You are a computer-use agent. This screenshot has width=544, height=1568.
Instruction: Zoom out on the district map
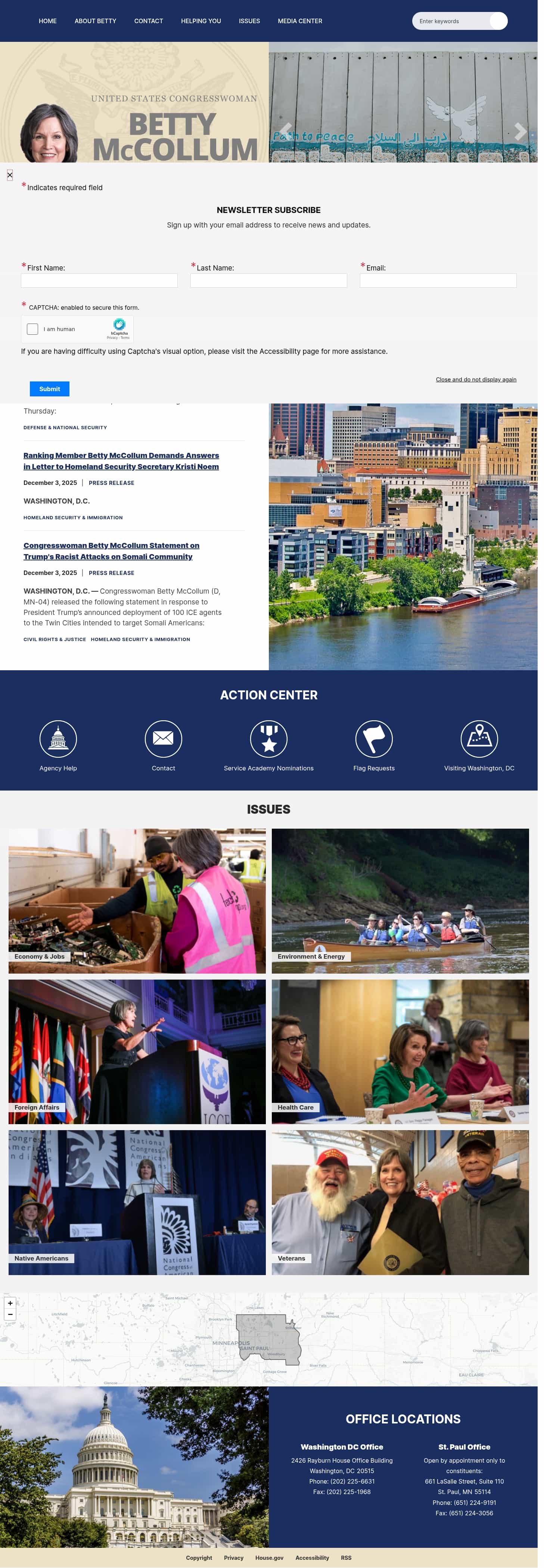[10, 1314]
